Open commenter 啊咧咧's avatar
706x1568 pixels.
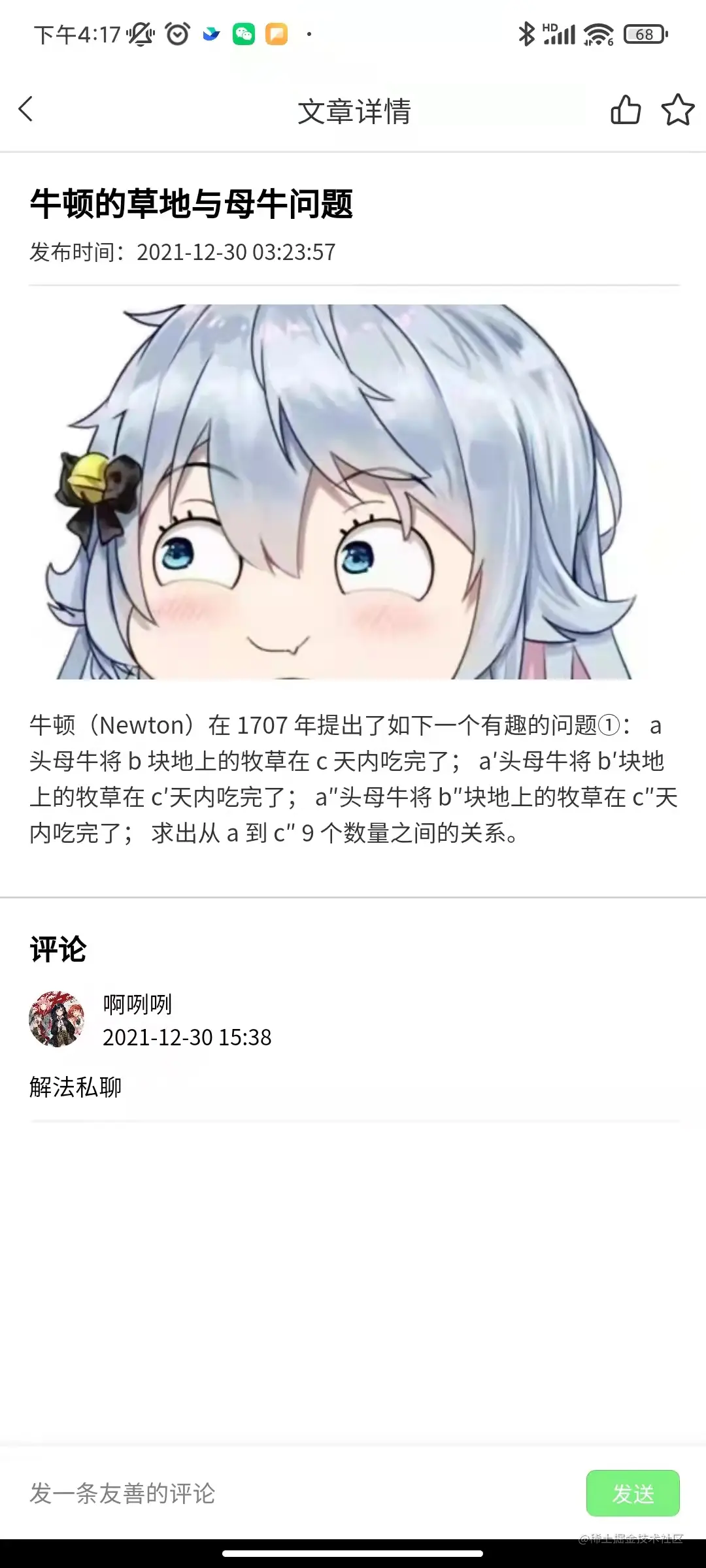click(58, 1019)
